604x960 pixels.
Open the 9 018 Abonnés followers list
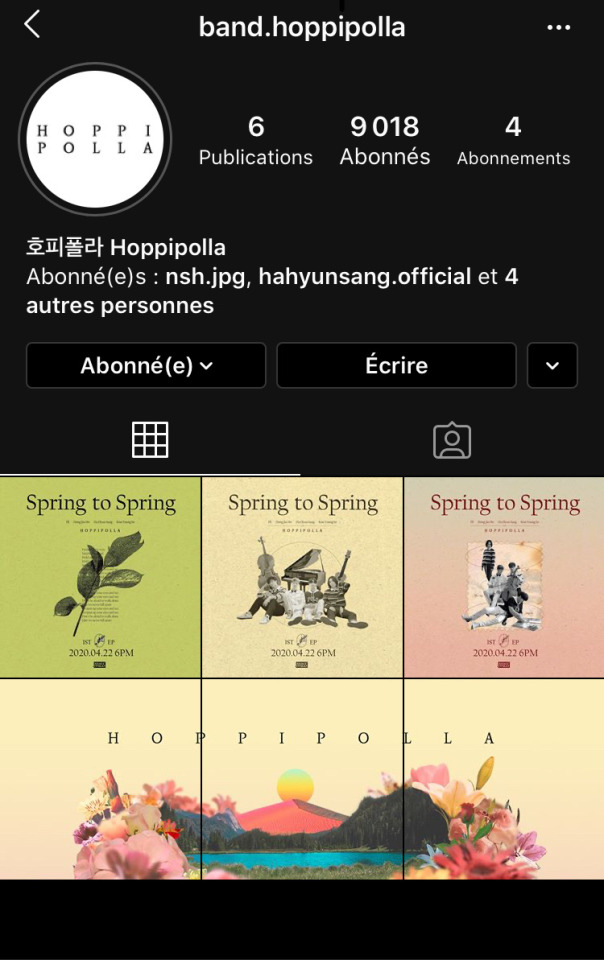coord(385,140)
